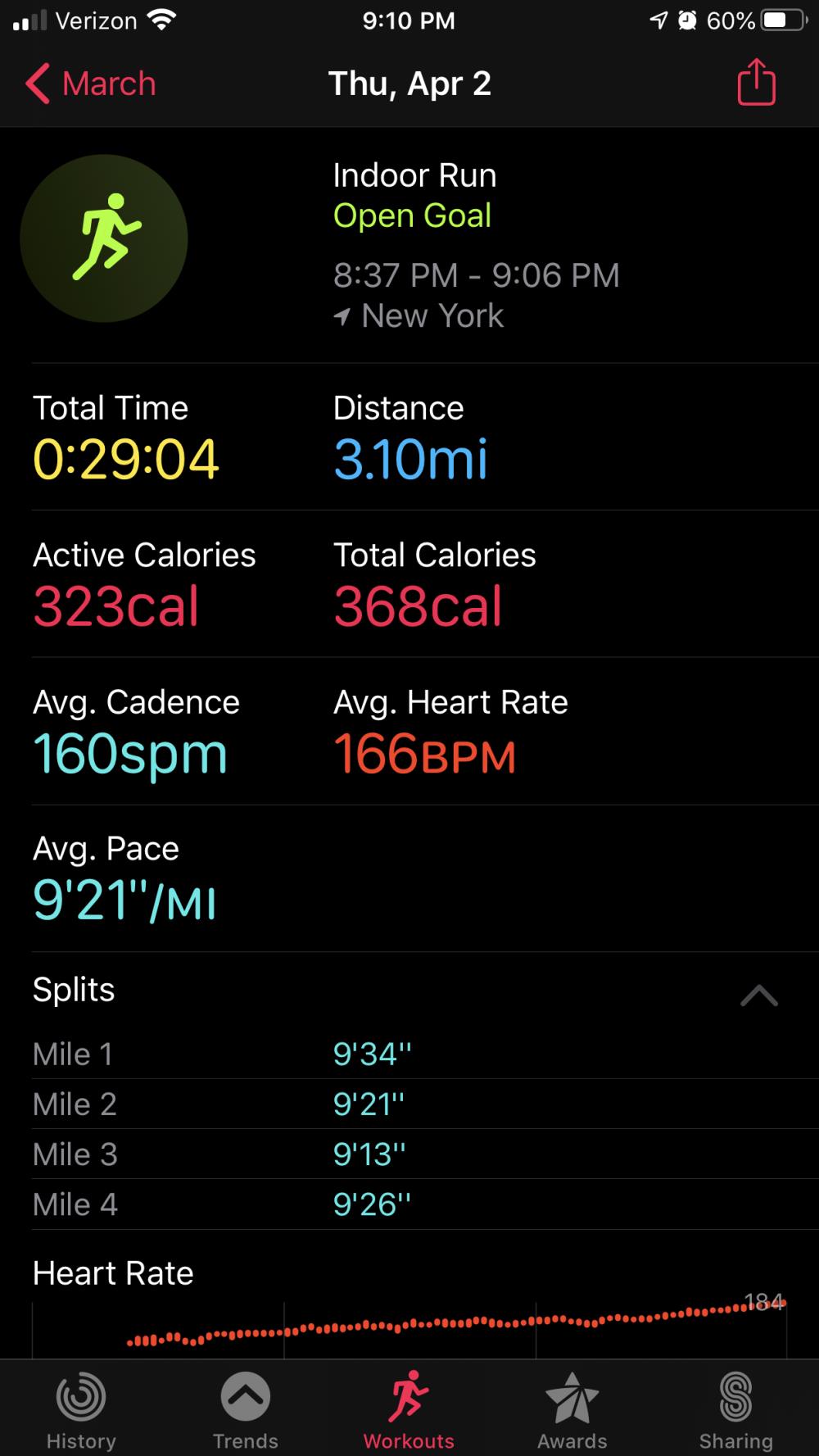
Task: Share this indoor run workout
Action: point(756,83)
